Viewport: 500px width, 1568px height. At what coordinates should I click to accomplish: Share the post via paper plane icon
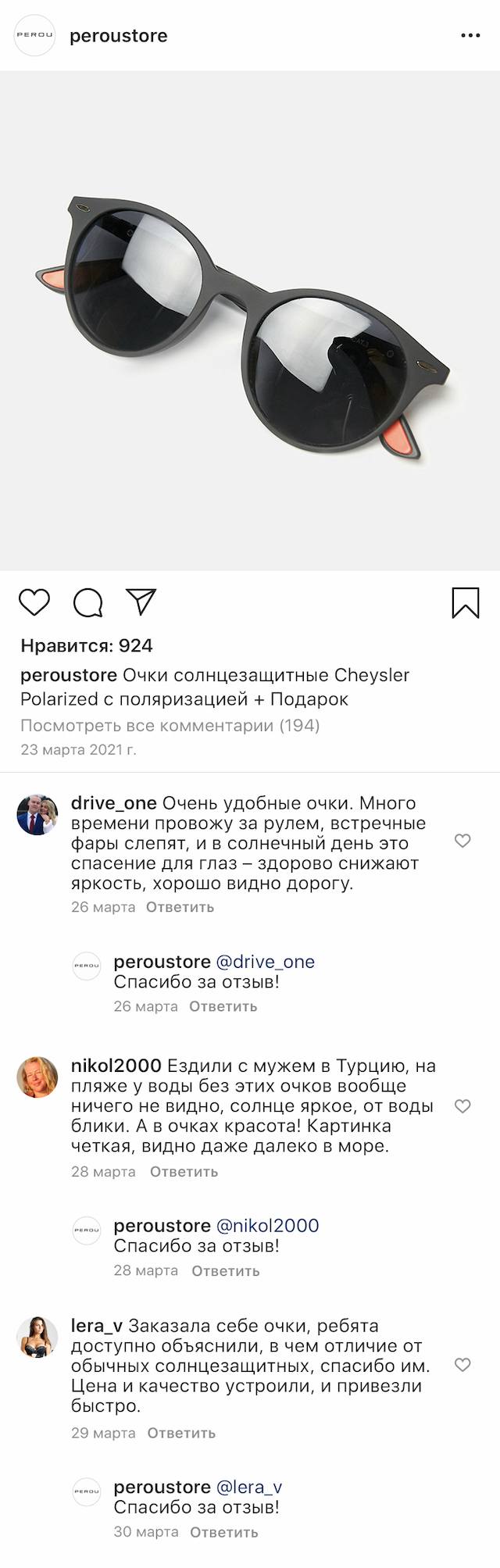(141, 602)
